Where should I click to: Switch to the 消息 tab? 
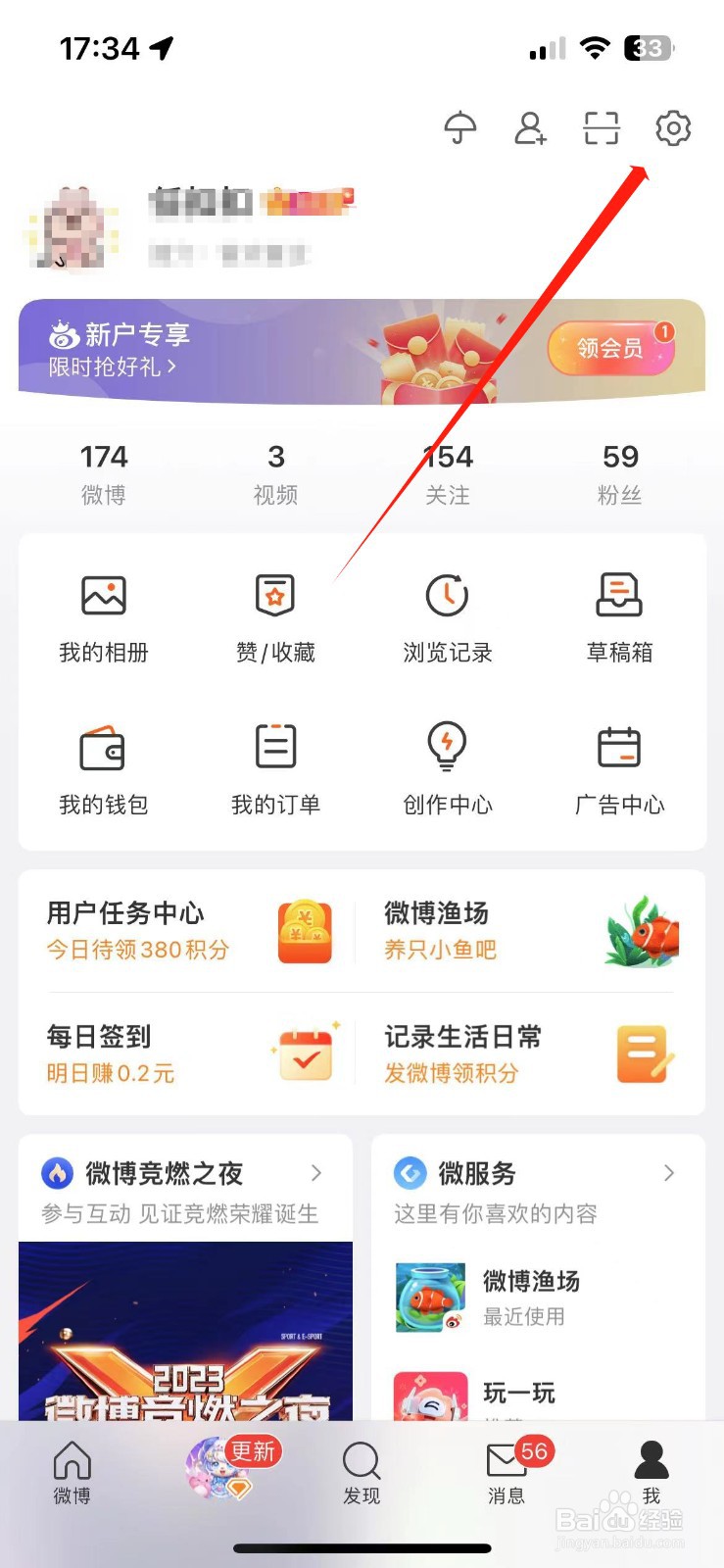(x=507, y=1473)
